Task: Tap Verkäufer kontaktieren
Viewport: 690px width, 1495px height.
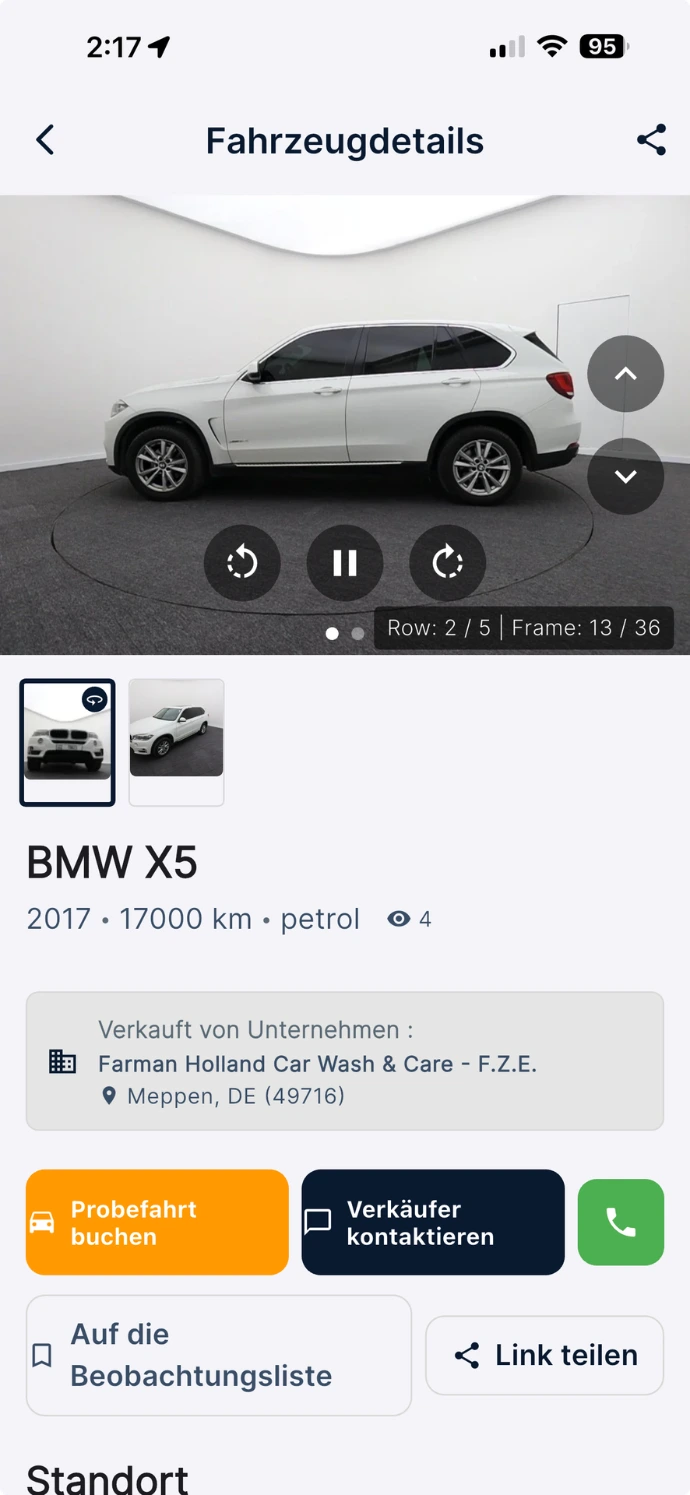Action: point(432,1222)
